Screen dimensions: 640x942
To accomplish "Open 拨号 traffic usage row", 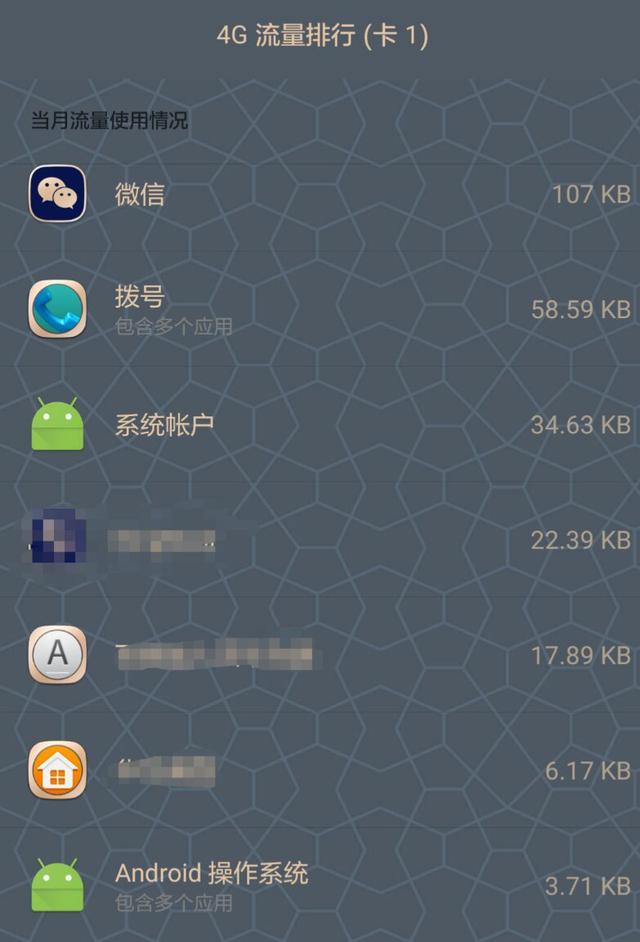I will 320,309.
